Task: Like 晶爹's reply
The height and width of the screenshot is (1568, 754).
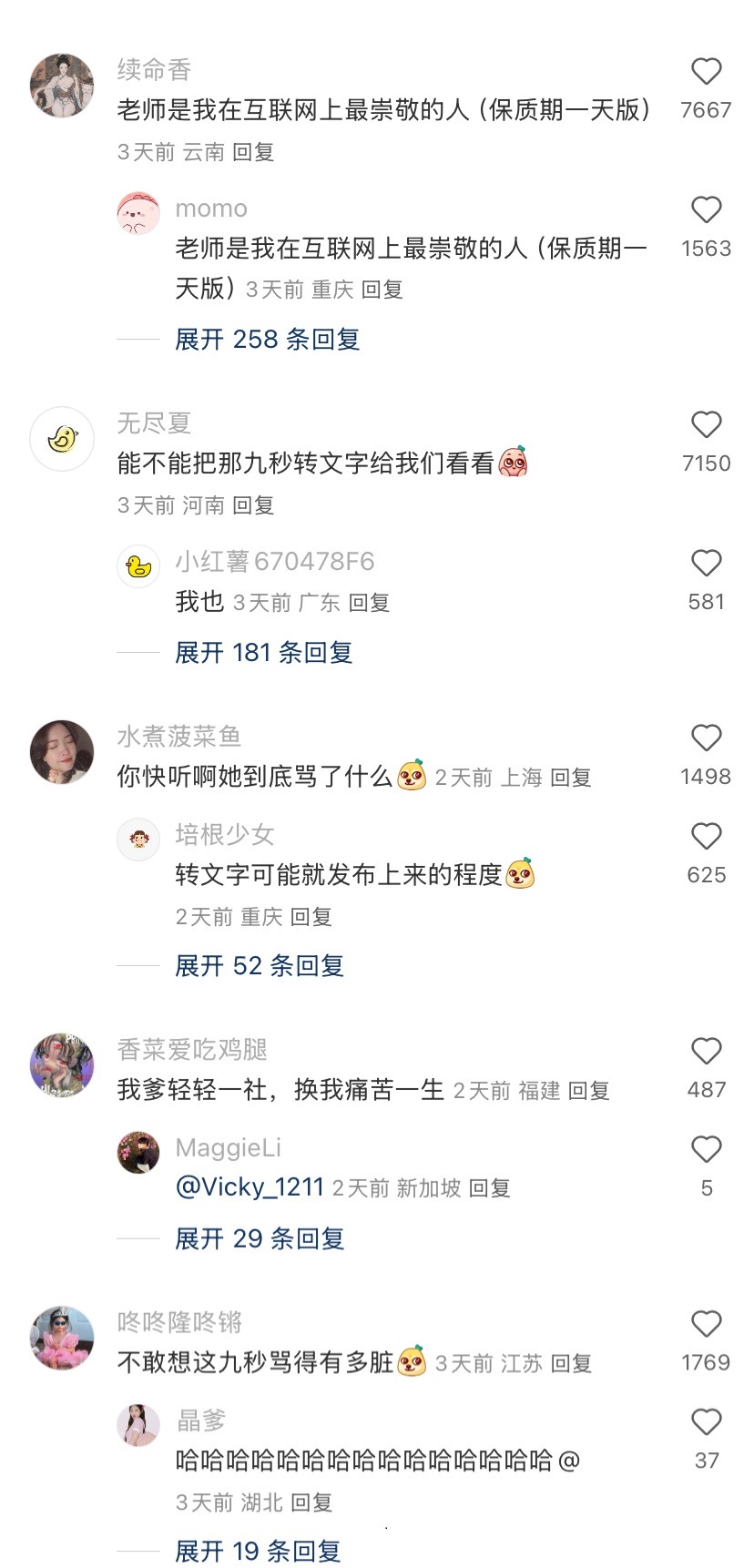Action: [x=706, y=1422]
